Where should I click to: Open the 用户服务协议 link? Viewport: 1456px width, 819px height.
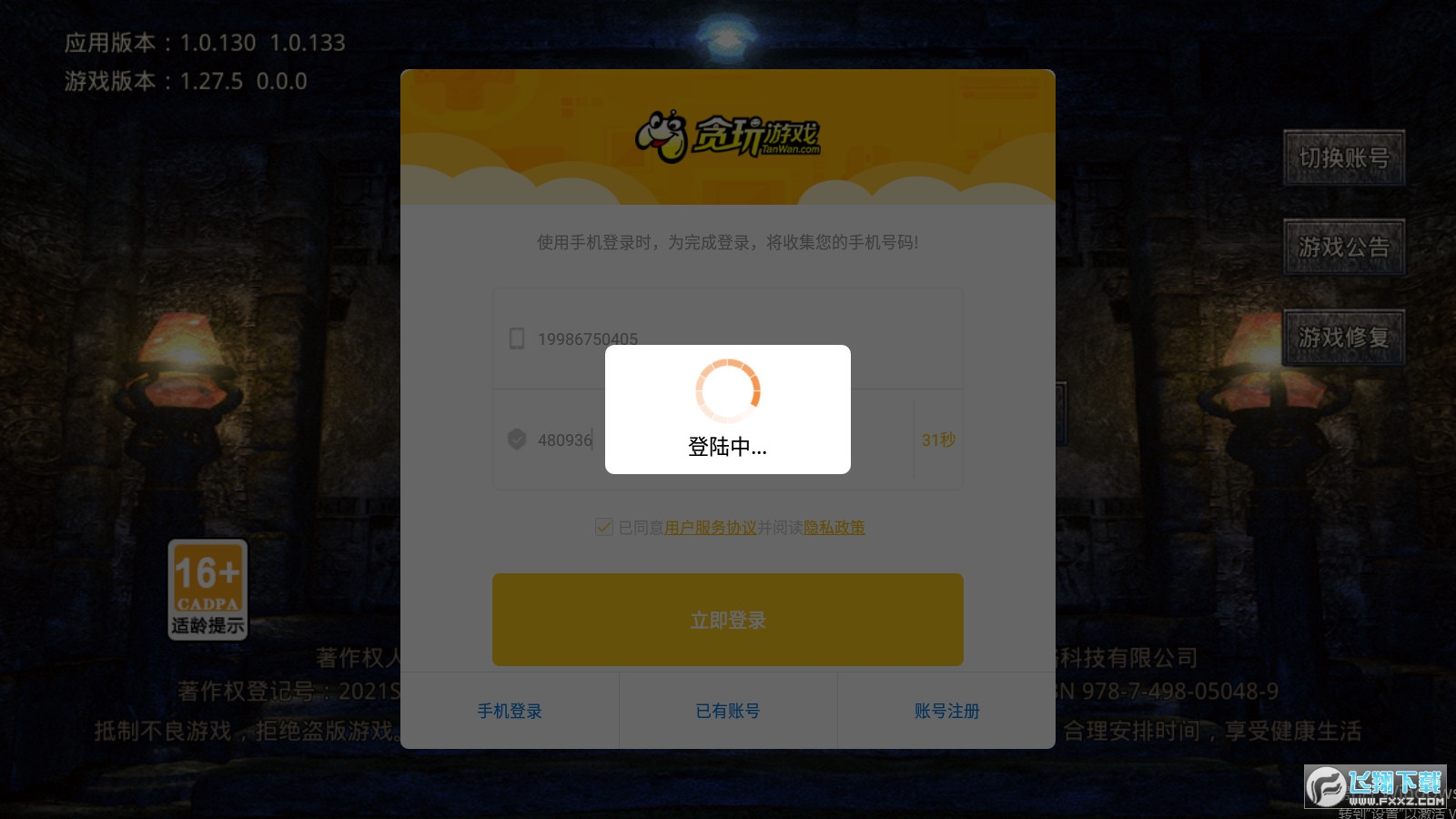(711, 528)
